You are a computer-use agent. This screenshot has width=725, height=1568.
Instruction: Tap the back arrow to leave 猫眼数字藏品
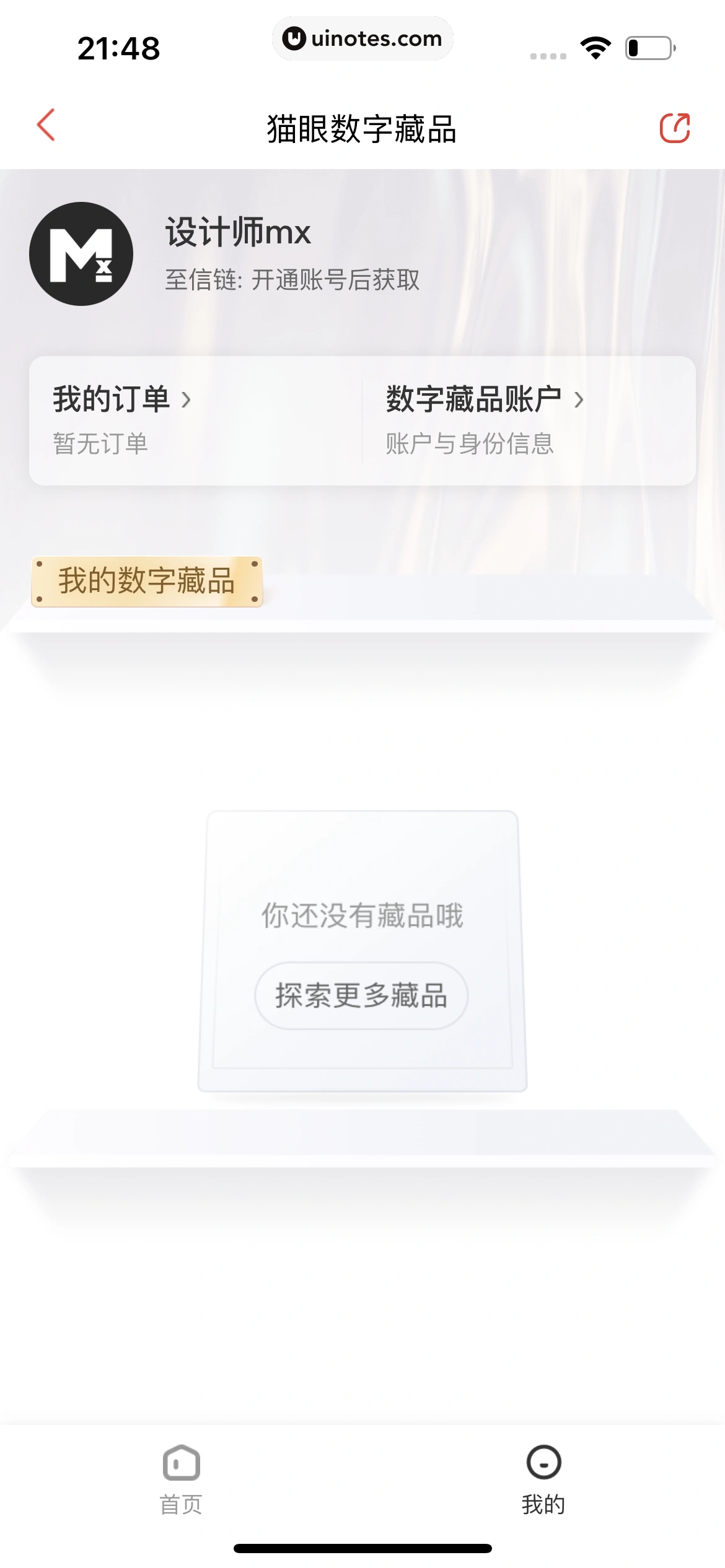coord(45,126)
